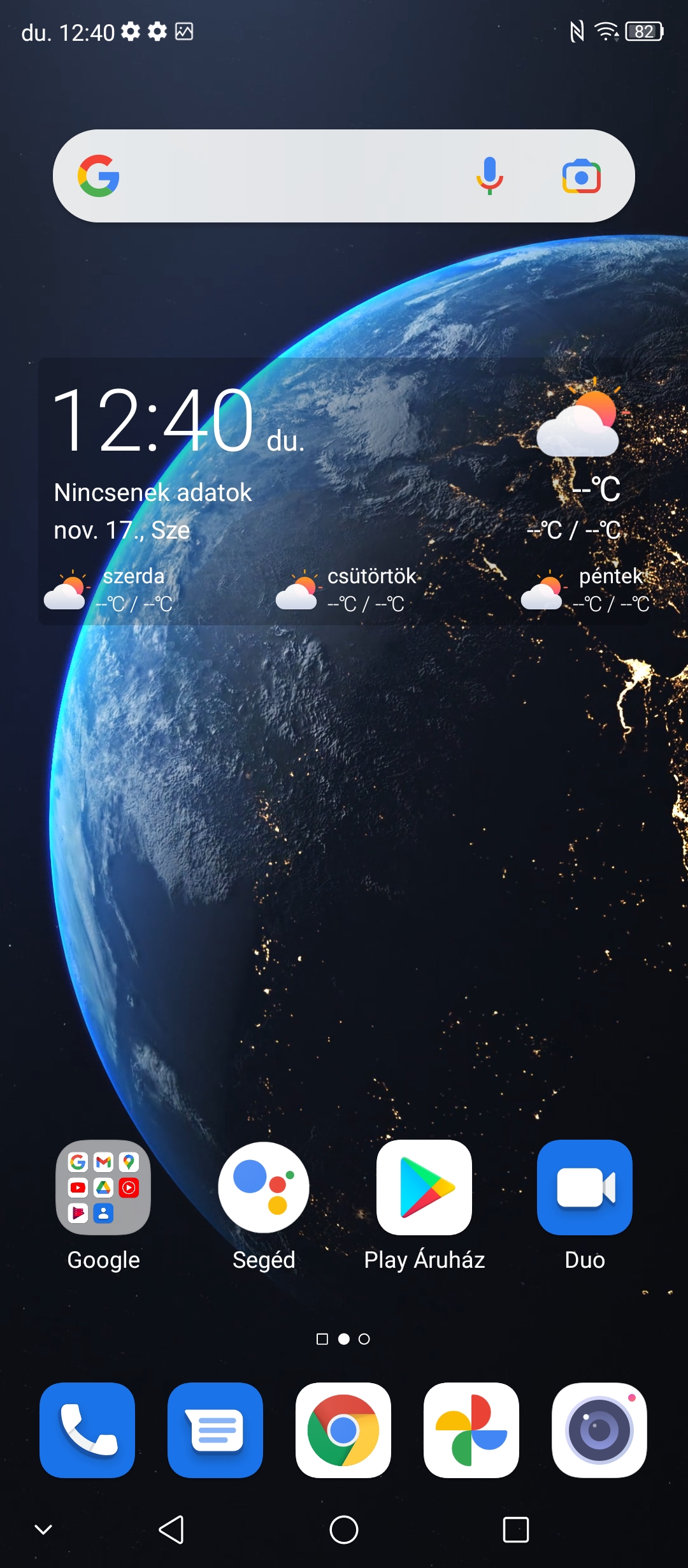Viewport: 688px width, 1568px height.
Task: Launch the Camera app
Action: [x=599, y=1430]
